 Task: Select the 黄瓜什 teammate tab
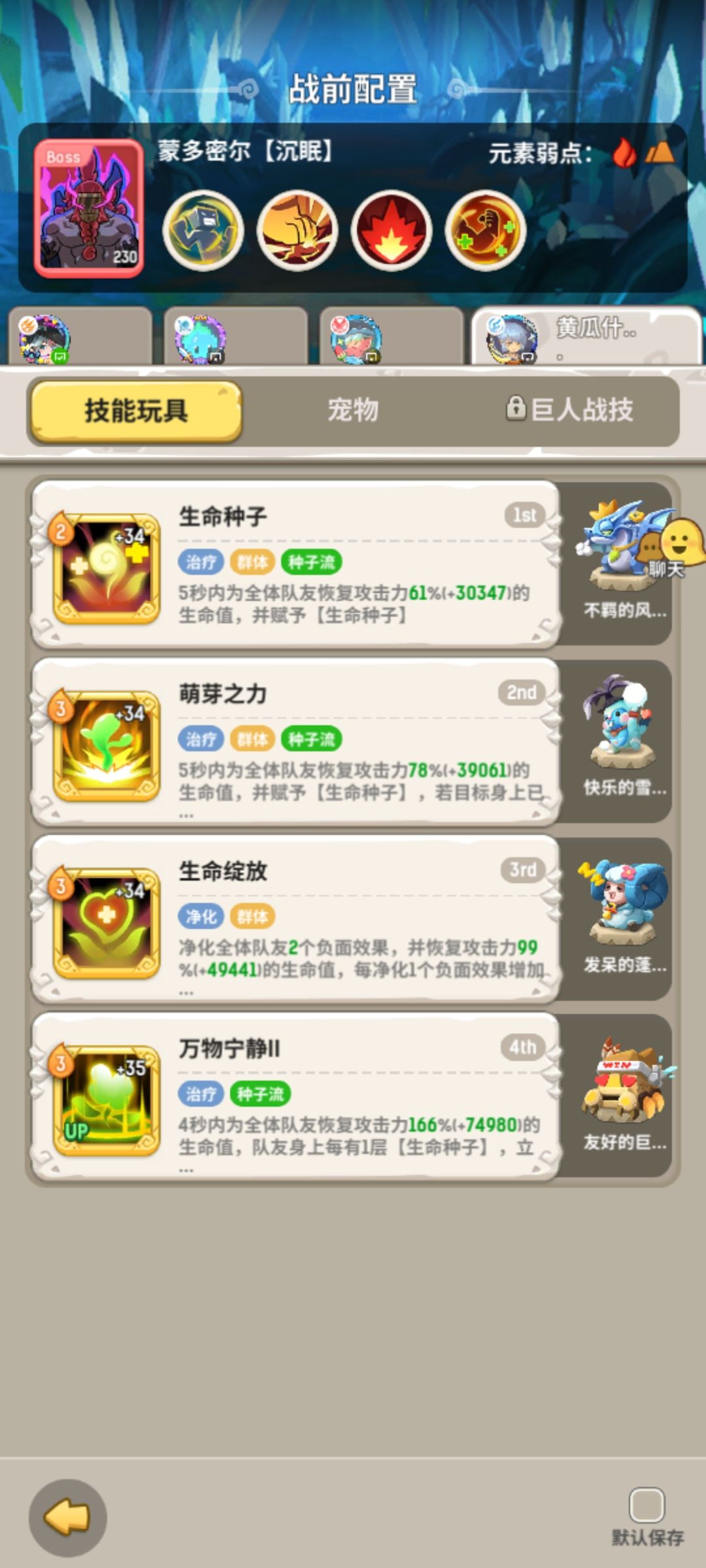(586, 336)
